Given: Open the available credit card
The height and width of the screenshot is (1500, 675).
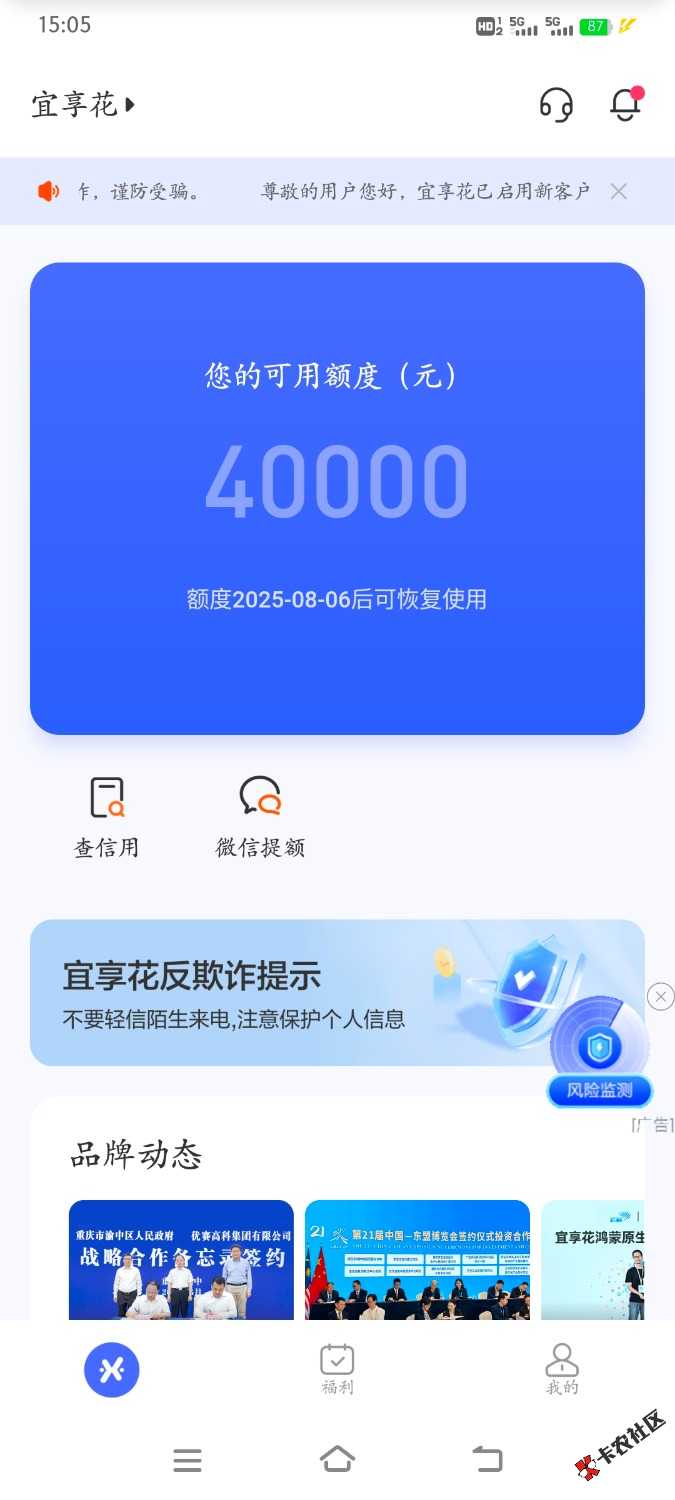Looking at the screenshot, I should coord(337,498).
